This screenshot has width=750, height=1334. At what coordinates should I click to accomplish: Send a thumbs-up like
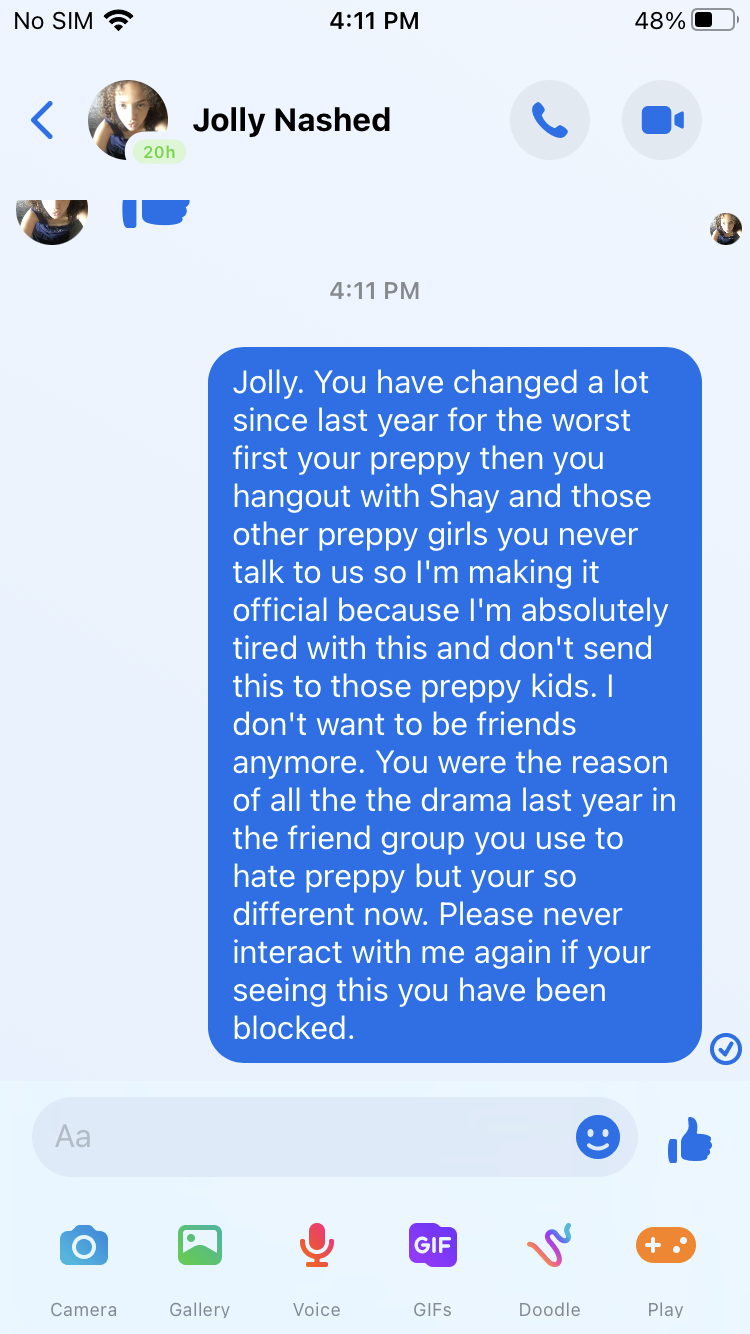point(690,1138)
